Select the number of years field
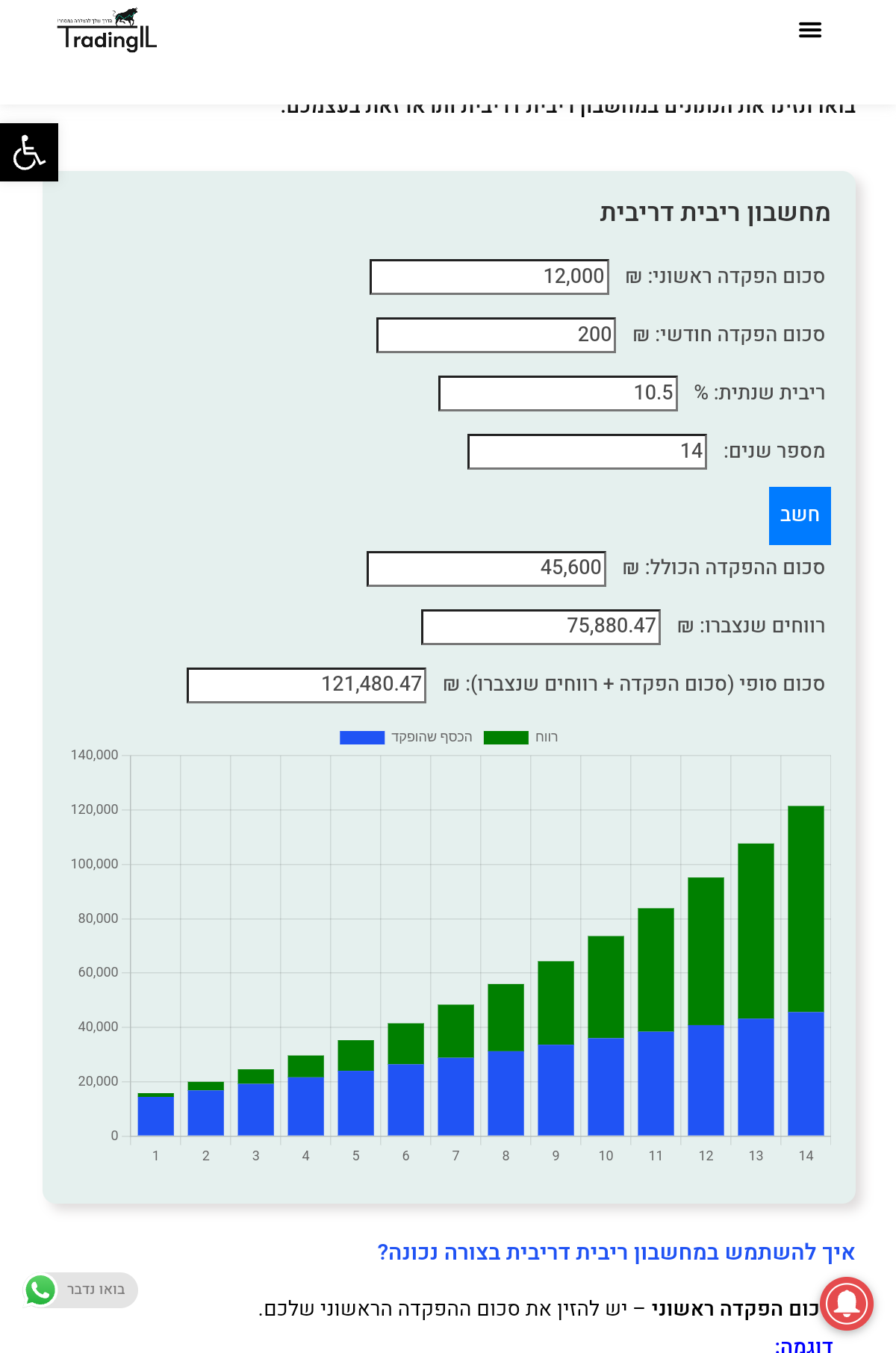The image size is (896, 1353). point(586,451)
